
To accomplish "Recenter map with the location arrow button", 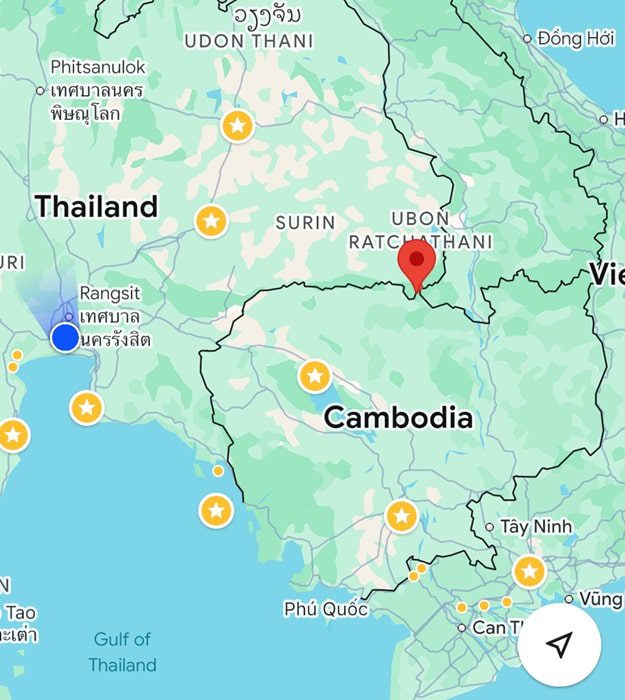I will pyautogui.click(x=559, y=645).
